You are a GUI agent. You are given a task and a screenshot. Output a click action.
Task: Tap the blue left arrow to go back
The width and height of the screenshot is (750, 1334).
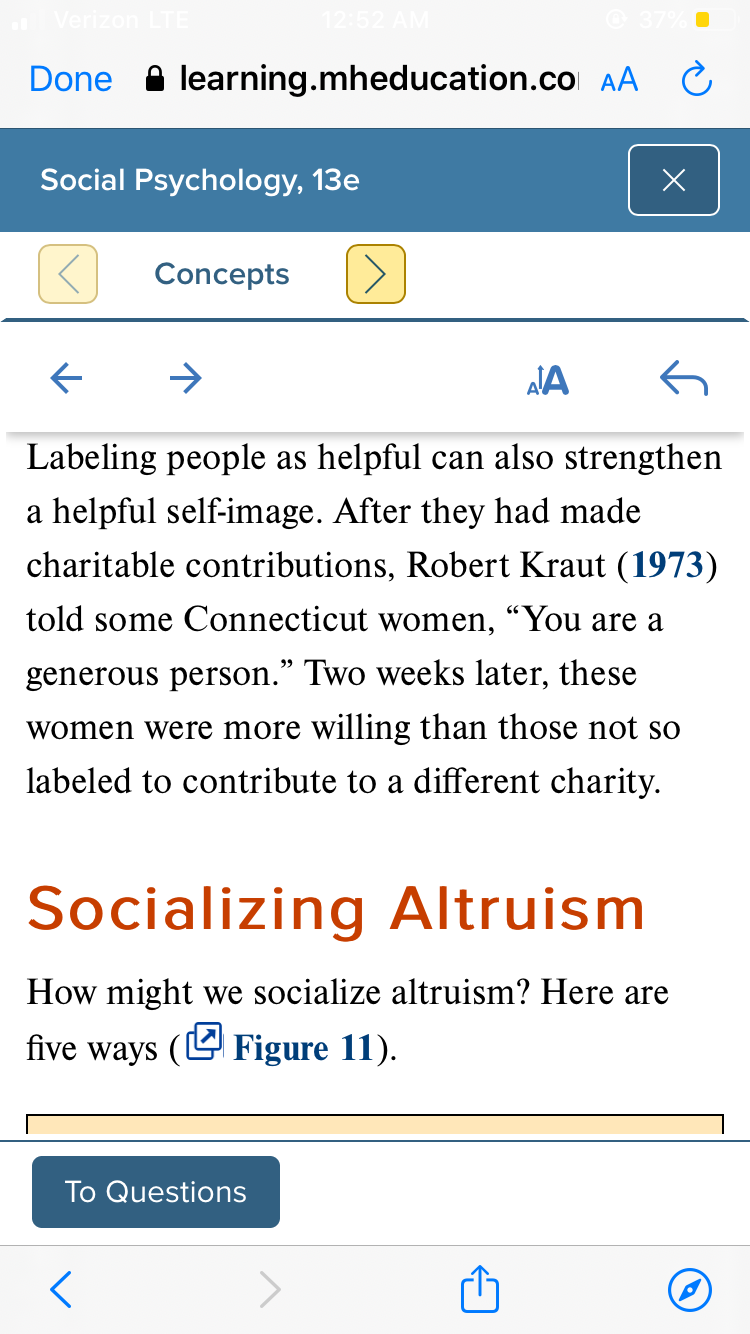(x=66, y=377)
